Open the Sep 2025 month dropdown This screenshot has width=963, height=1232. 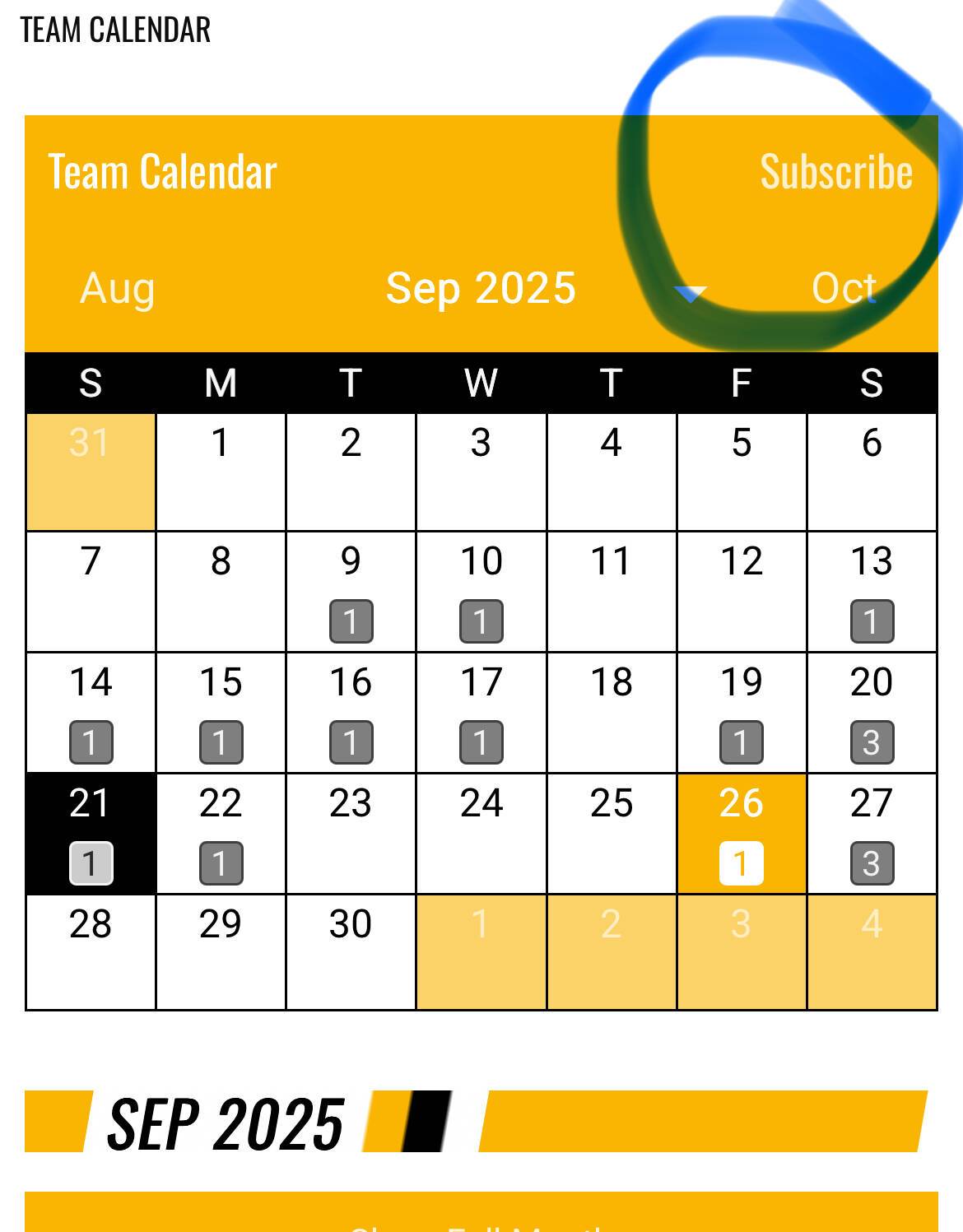[x=690, y=292]
